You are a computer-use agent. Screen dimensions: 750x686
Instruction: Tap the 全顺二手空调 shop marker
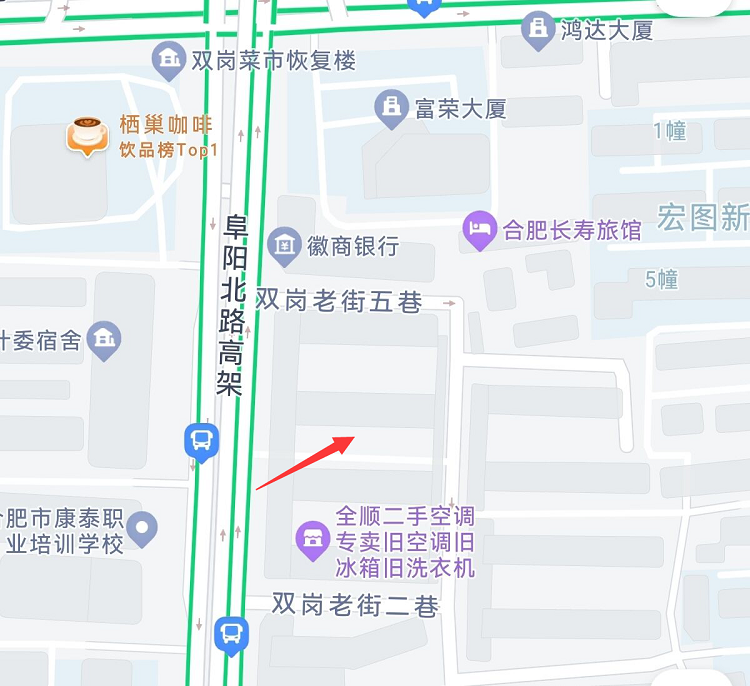tap(313, 541)
